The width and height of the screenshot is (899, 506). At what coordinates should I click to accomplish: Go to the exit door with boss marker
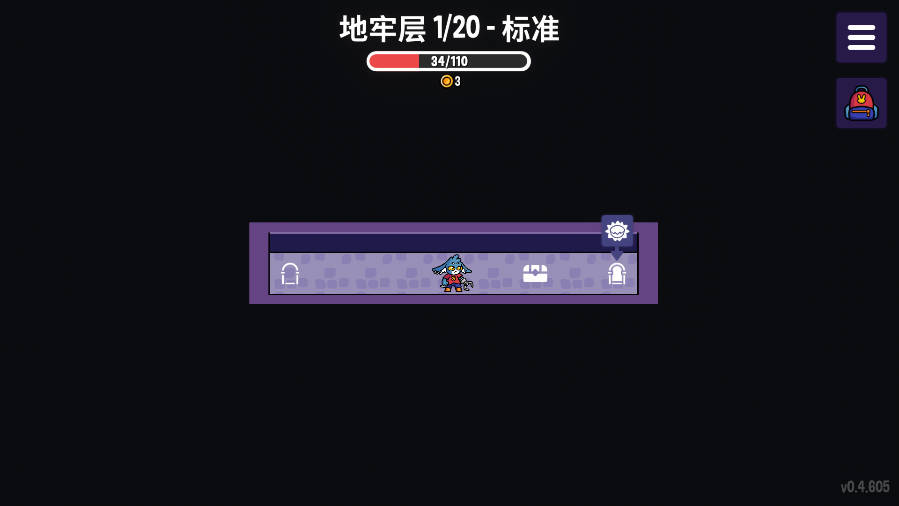tap(617, 273)
